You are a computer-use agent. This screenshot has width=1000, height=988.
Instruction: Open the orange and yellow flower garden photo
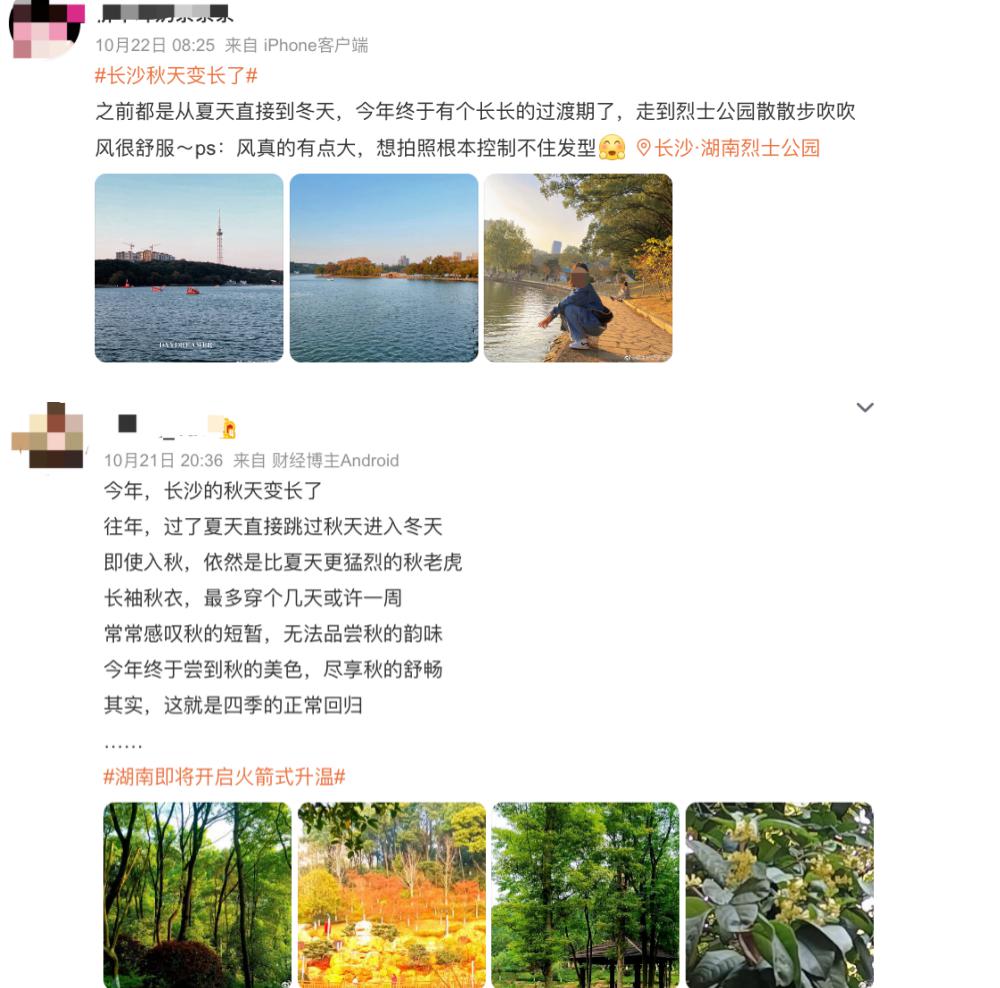coord(392,894)
